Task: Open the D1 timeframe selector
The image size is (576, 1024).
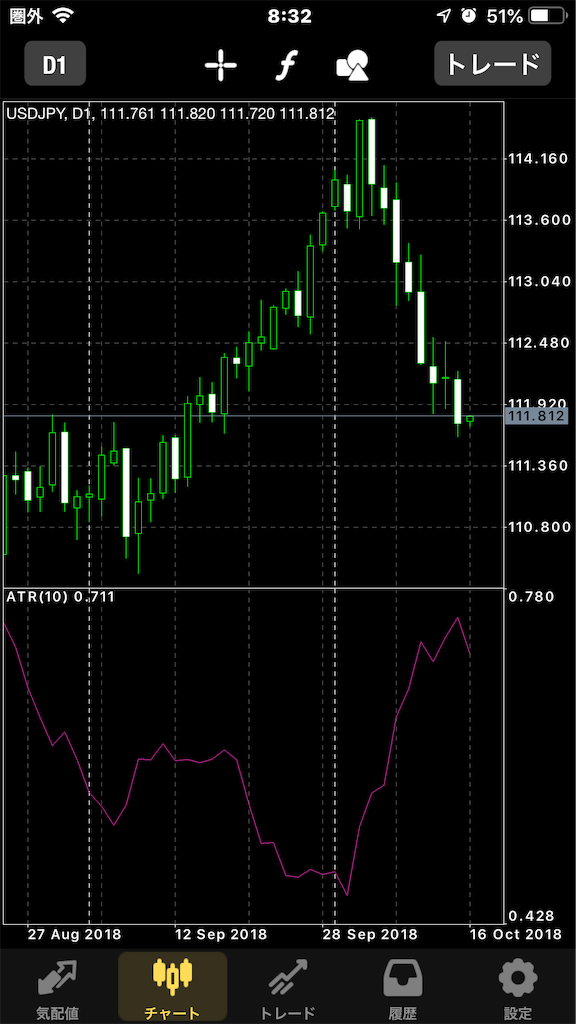Action: pyautogui.click(x=55, y=64)
